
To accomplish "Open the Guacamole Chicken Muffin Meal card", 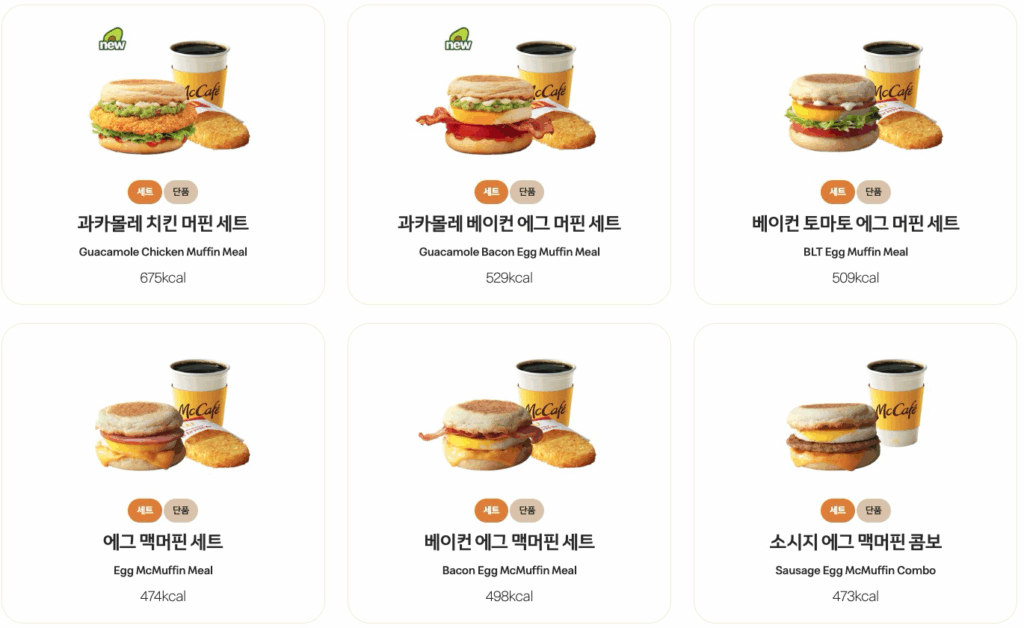I will (x=163, y=224).
